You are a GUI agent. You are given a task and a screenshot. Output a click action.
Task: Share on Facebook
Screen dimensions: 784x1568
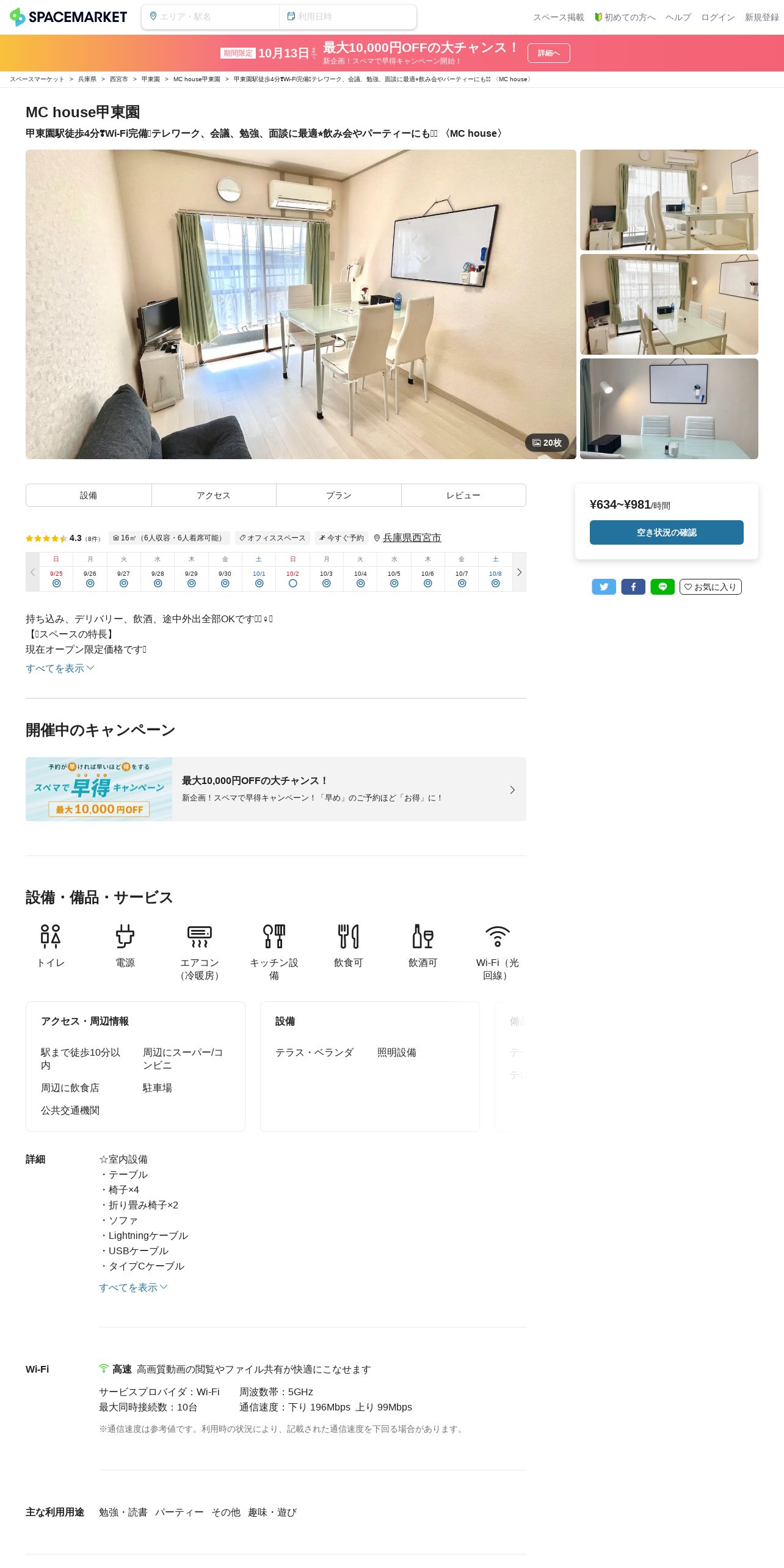tap(633, 587)
